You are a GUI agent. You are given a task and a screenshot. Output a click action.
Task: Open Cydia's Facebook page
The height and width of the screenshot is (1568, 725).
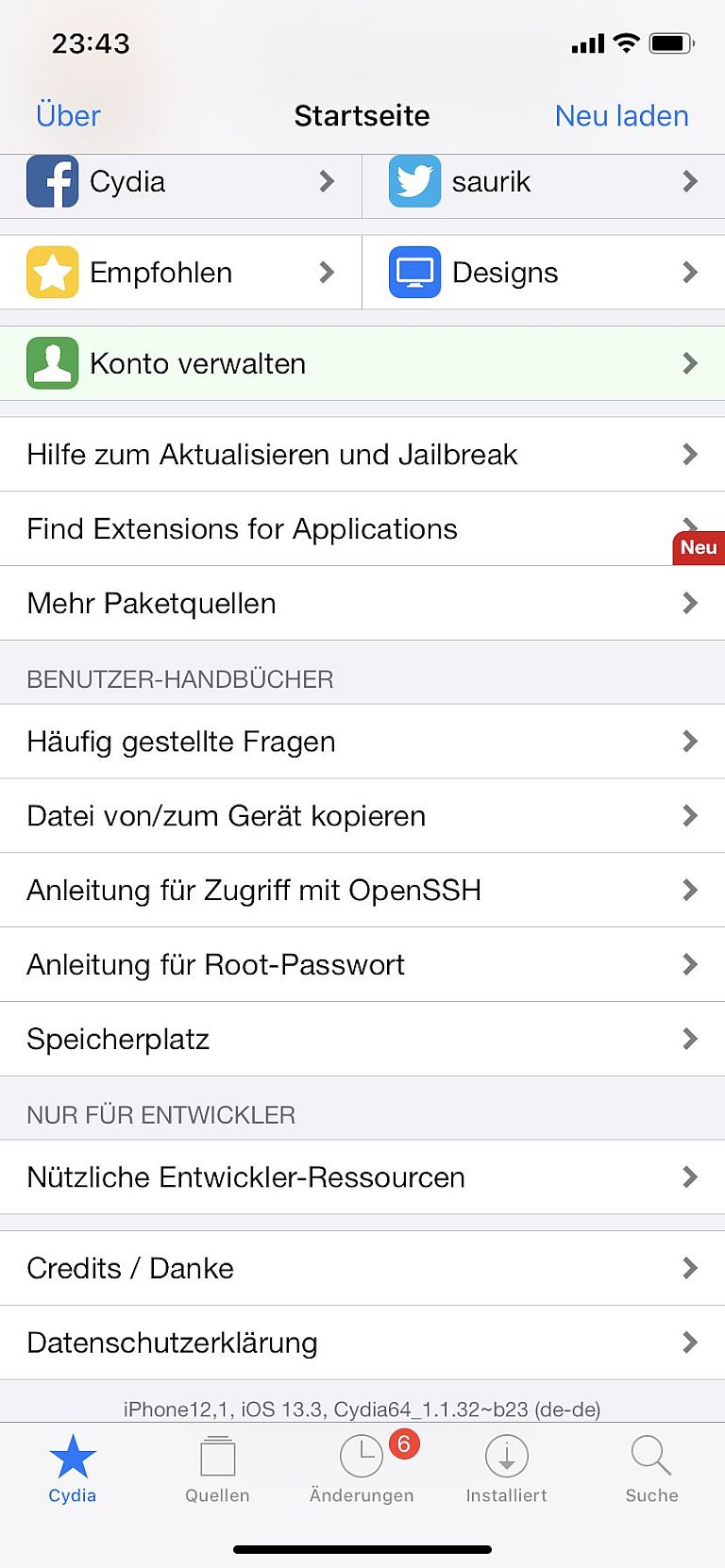click(179, 181)
